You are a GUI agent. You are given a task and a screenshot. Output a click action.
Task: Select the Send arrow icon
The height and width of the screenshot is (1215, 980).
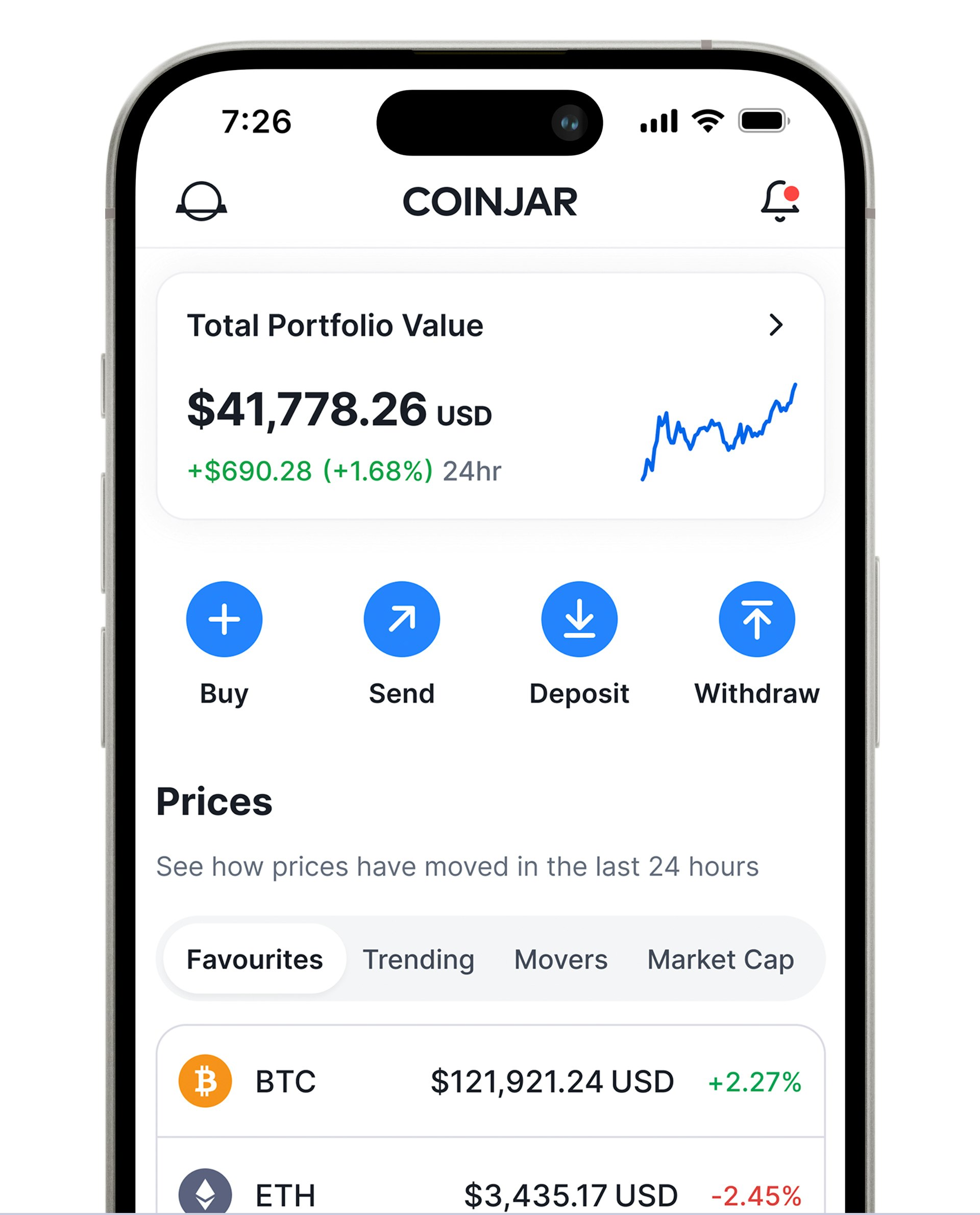tap(402, 619)
